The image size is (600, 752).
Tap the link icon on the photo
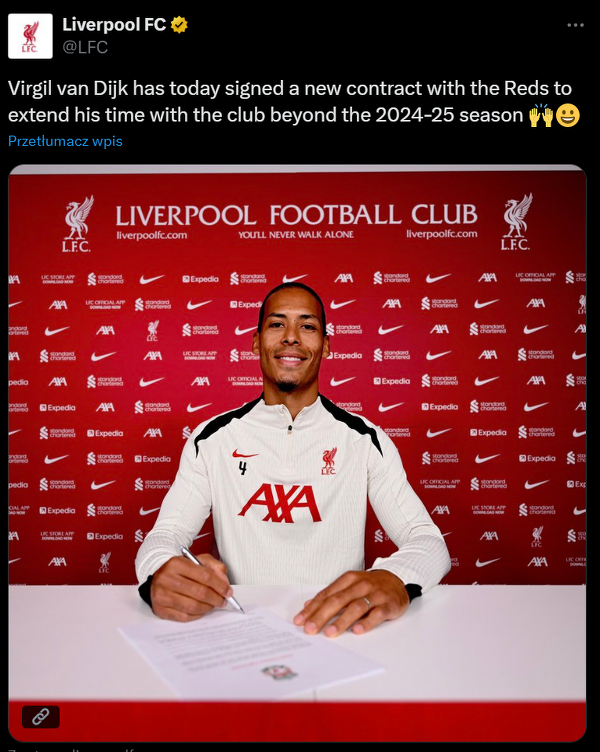(41, 716)
